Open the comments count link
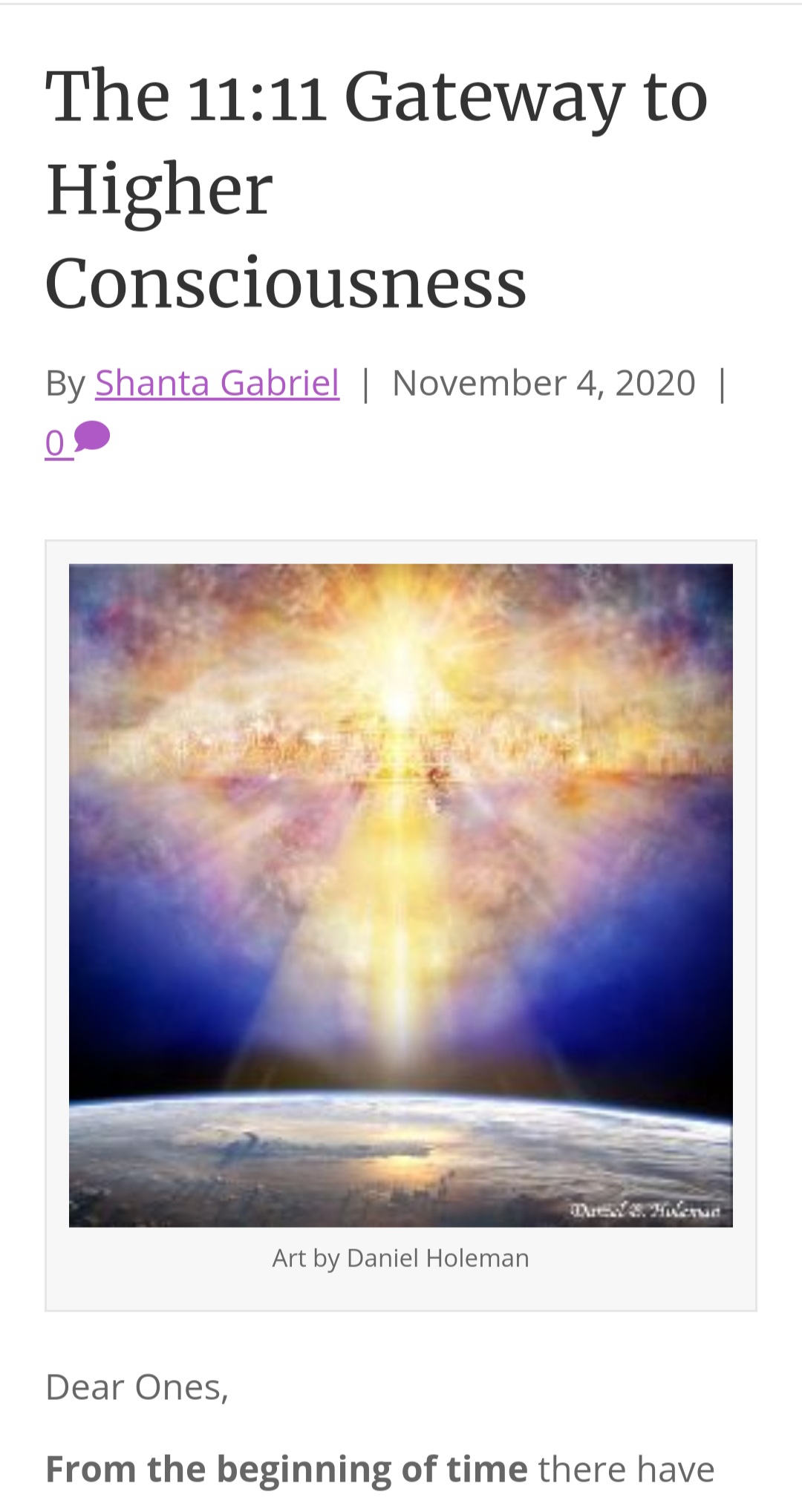Image resolution: width=802 pixels, height=1512 pixels. point(77,441)
